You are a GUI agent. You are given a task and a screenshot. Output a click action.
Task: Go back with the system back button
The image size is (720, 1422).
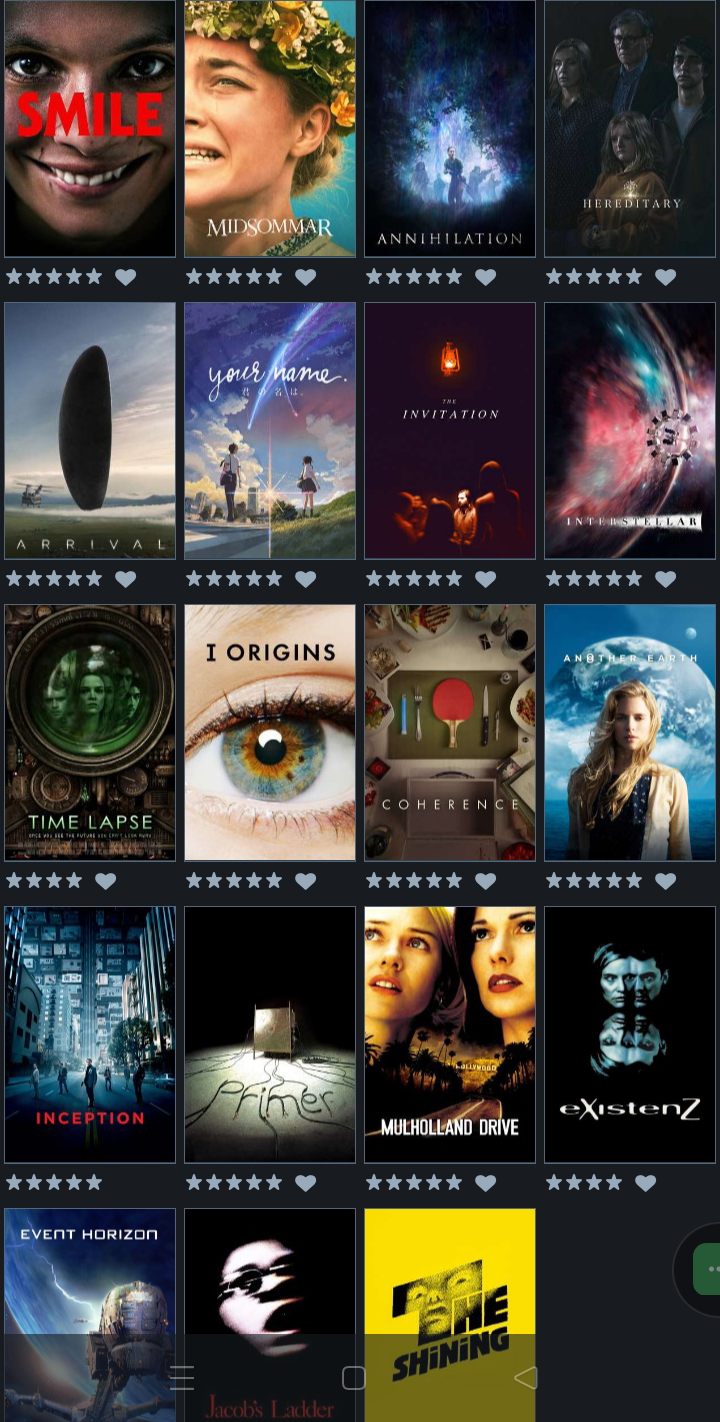[526, 1378]
